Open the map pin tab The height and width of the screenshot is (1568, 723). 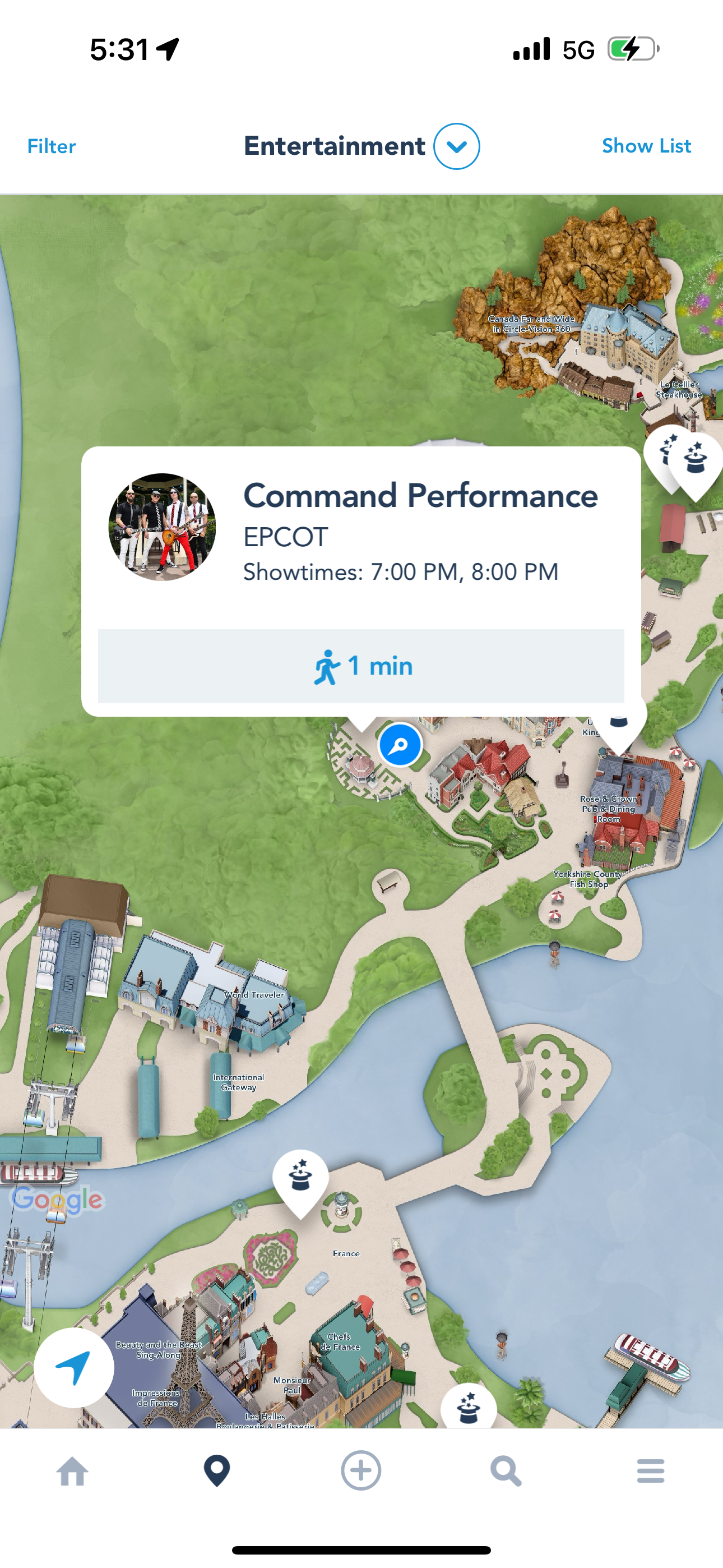coord(217,1471)
